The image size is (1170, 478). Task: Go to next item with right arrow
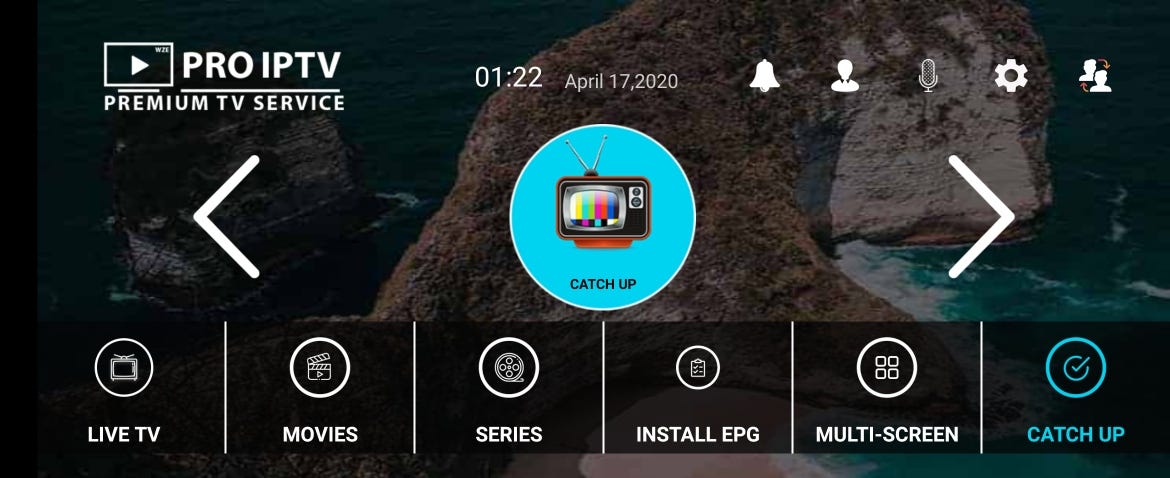click(980, 216)
